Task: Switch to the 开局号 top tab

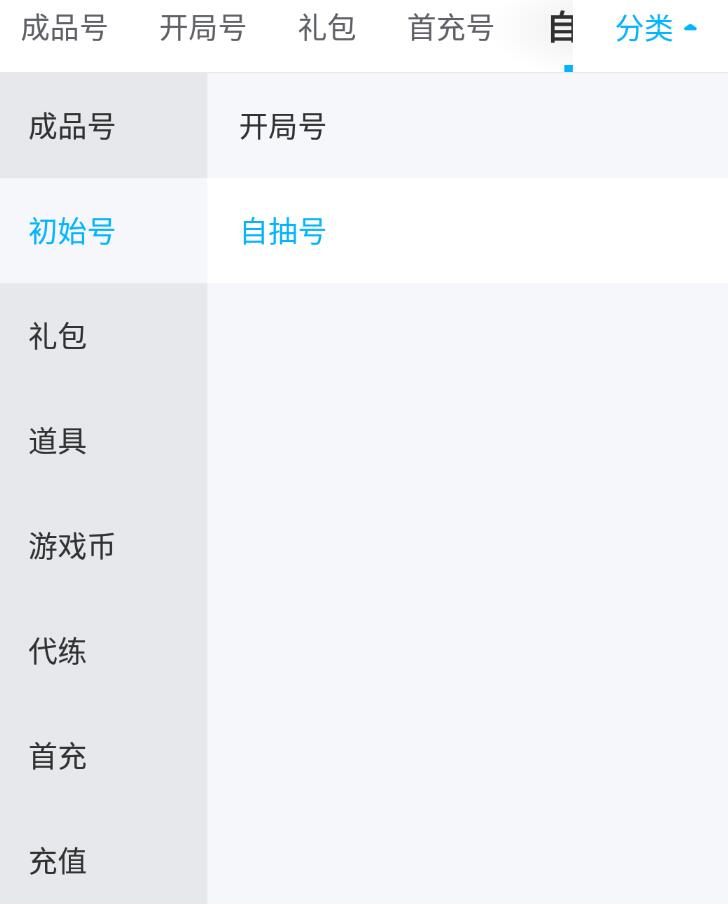Action: click(203, 28)
